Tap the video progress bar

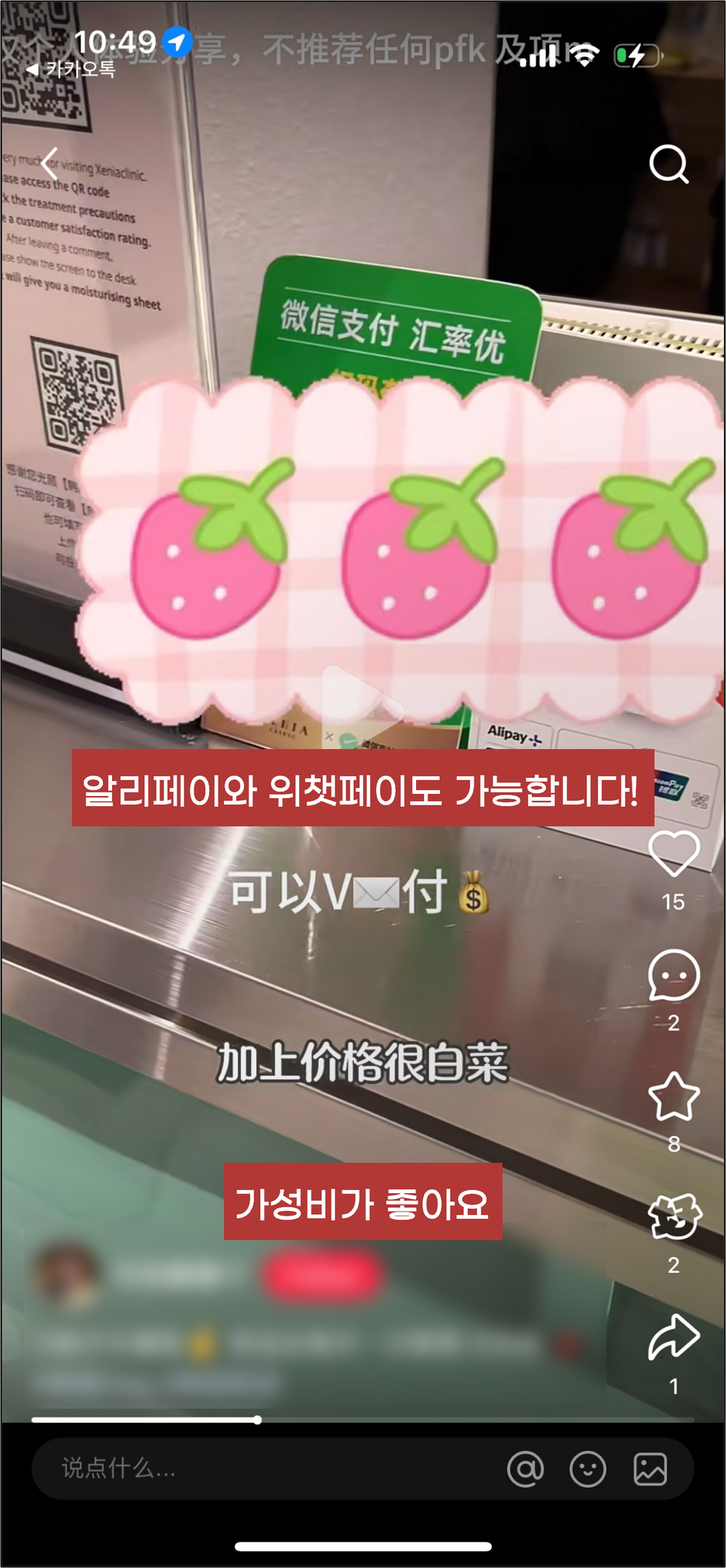tap(362, 1420)
